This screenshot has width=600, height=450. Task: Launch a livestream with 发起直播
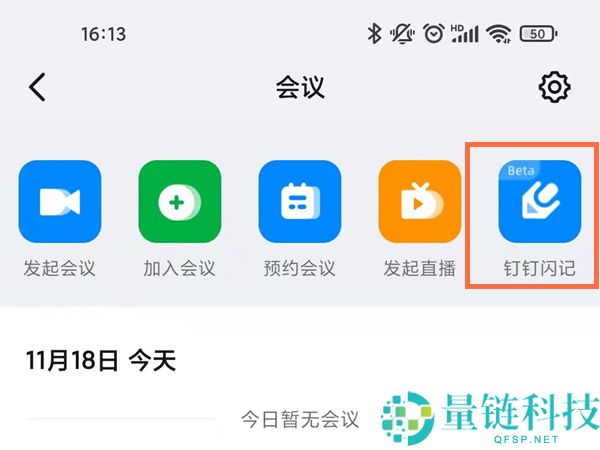[x=419, y=202]
